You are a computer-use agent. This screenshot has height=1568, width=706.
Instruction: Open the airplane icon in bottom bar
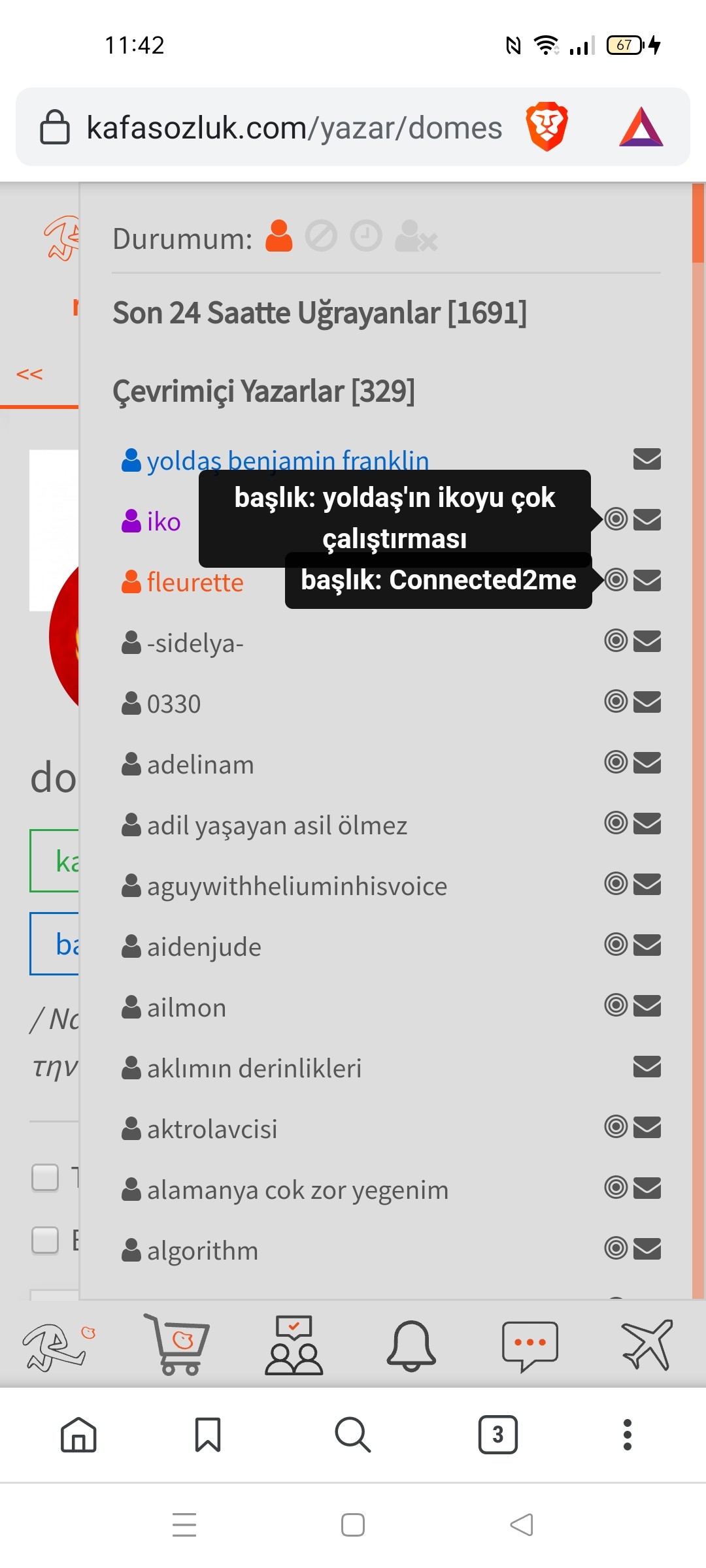(647, 1344)
